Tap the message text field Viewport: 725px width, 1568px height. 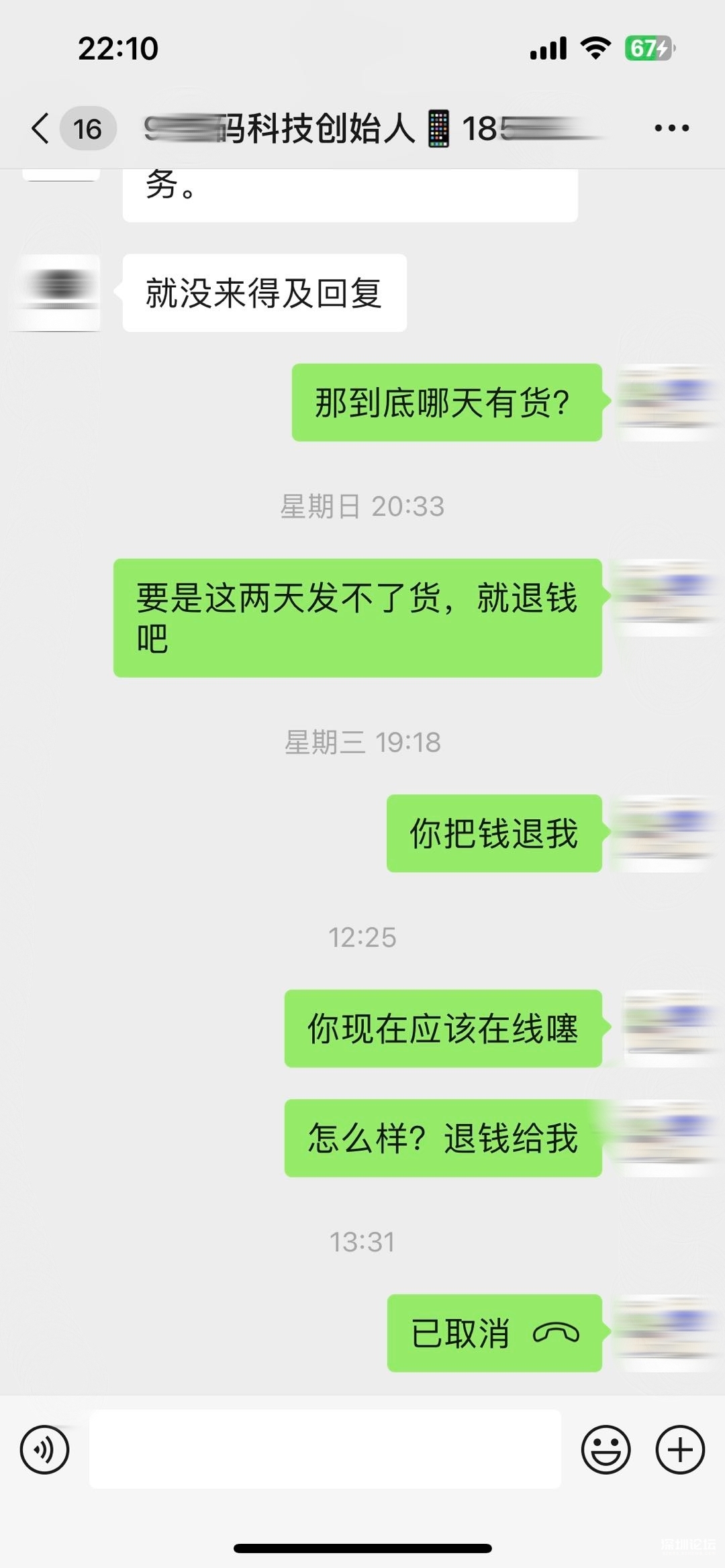click(325, 1449)
